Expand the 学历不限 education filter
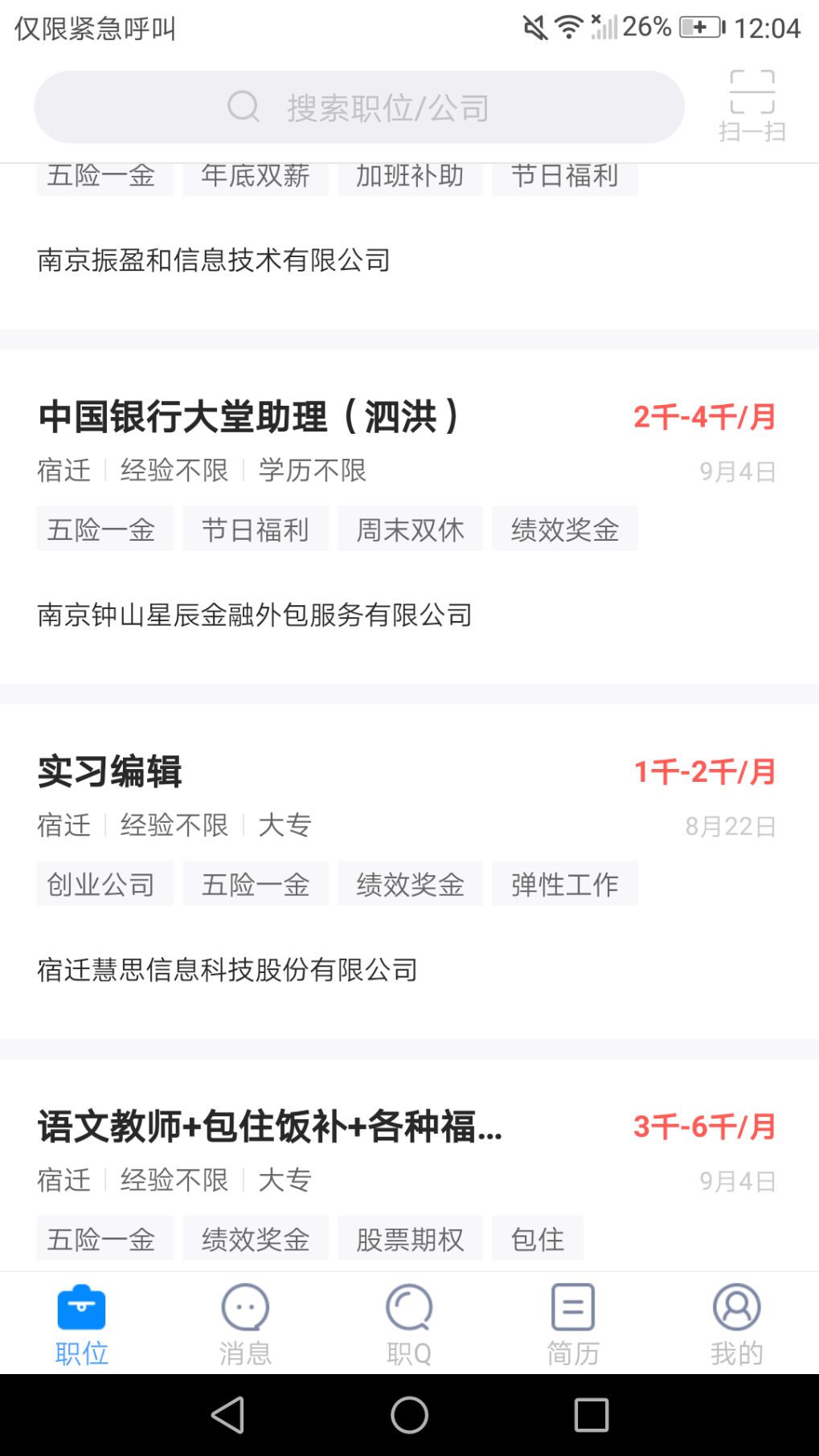 [x=313, y=471]
